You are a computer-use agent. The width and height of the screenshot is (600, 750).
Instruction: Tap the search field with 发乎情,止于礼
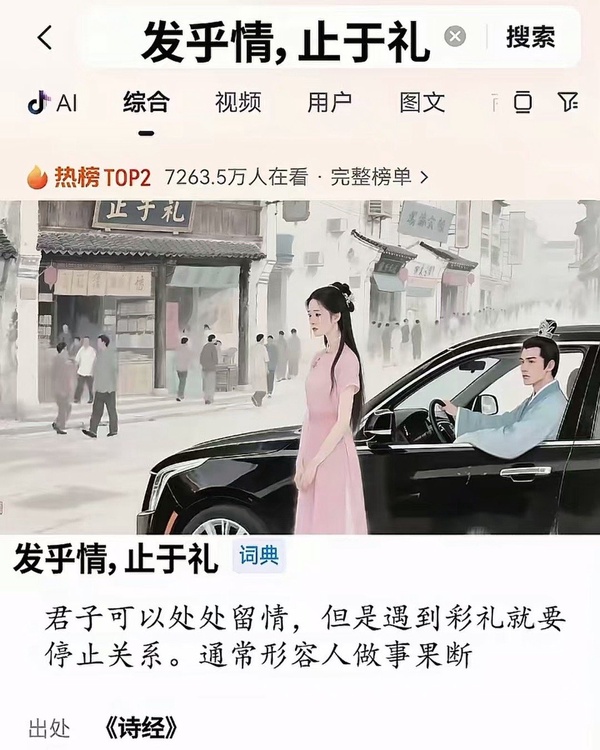coord(285,40)
